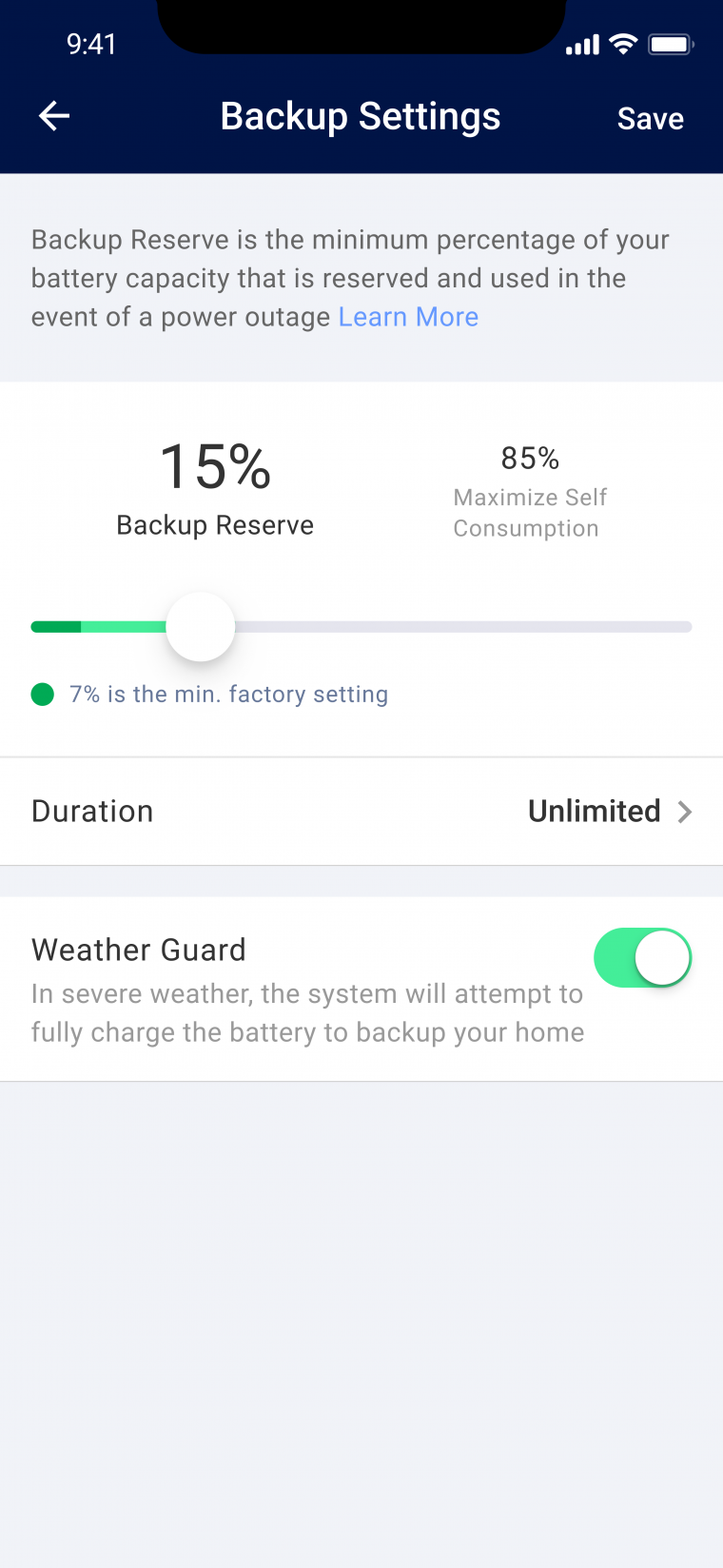Tap the Backup Reserve slider handle
This screenshot has height=1568, width=723.
click(200, 627)
